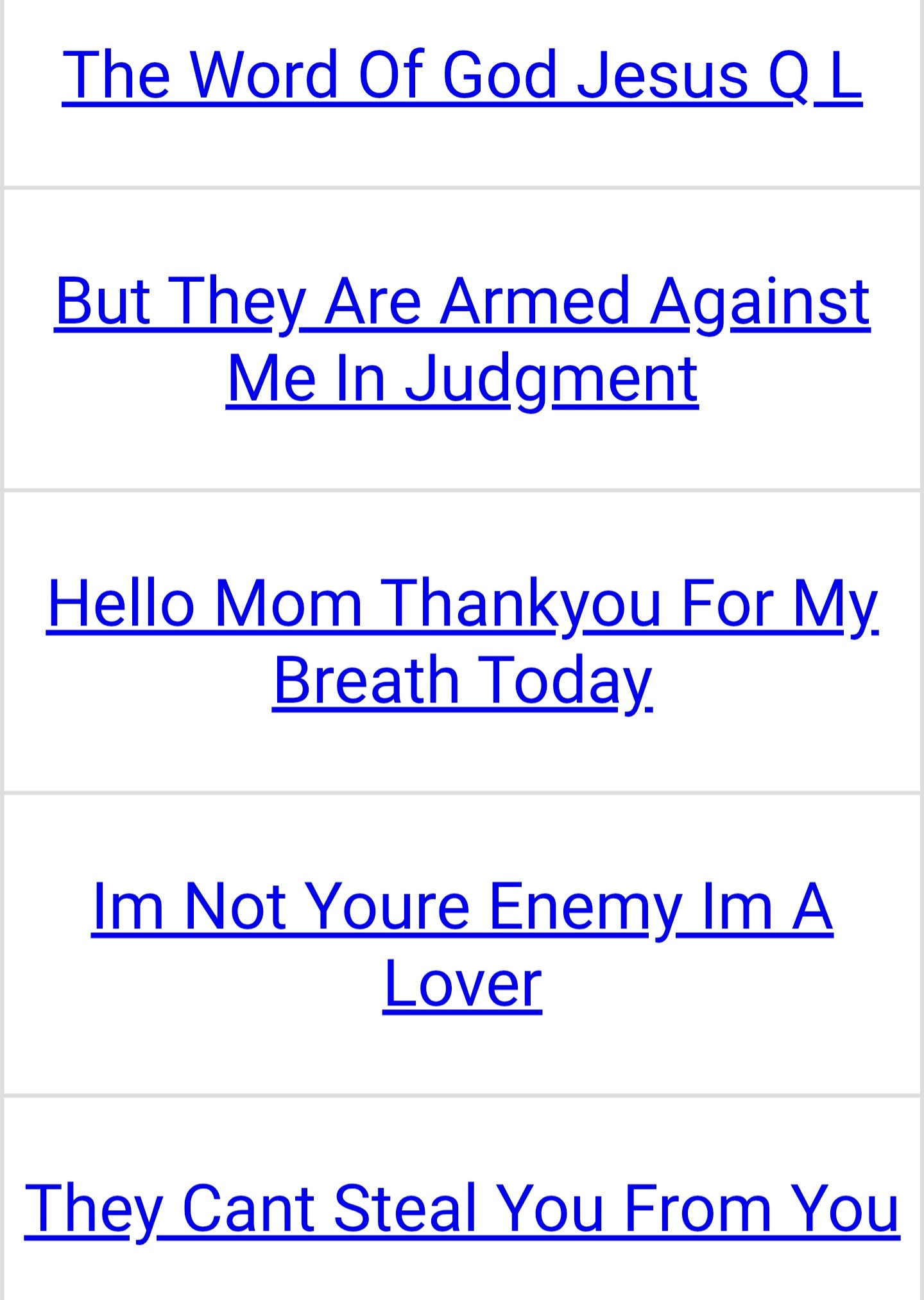Select 'They Cant Steal You From You' link

pos(462,1209)
